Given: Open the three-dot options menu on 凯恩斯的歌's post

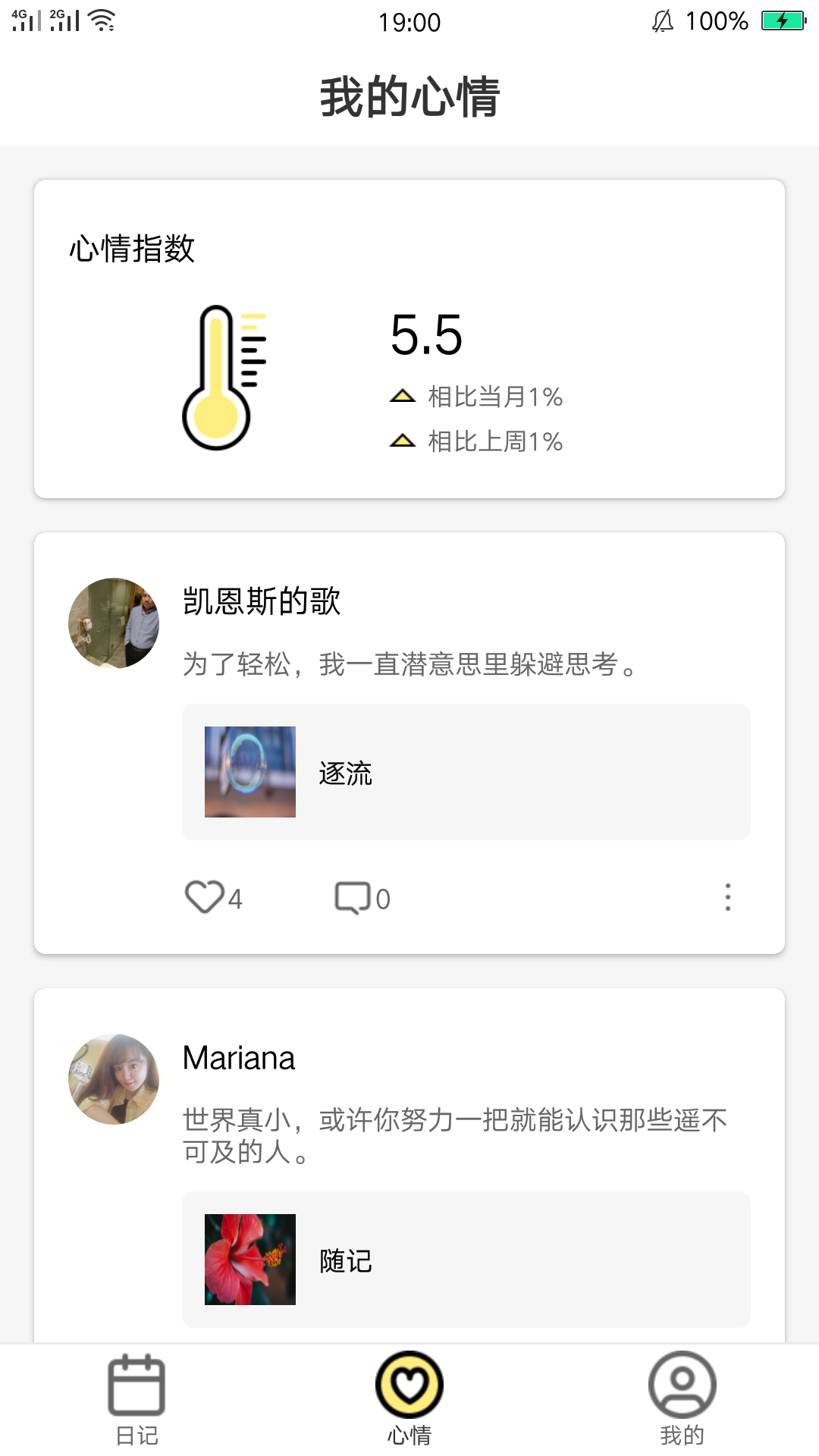Looking at the screenshot, I should pyautogui.click(x=728, y=898).
